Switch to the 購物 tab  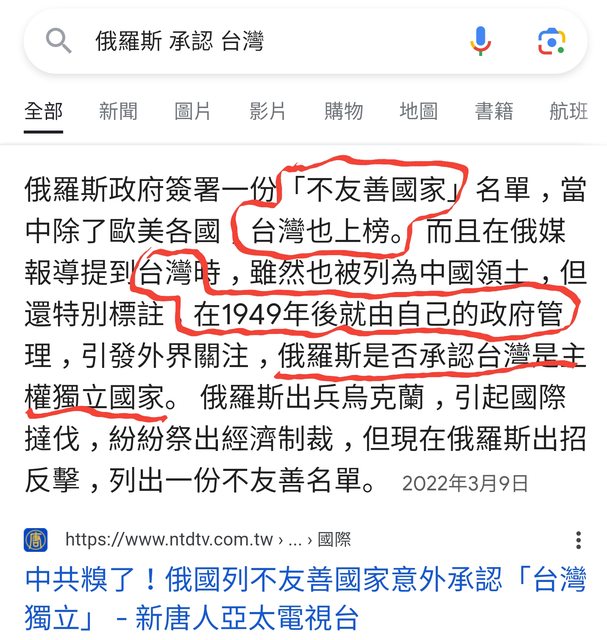point(343,111)
